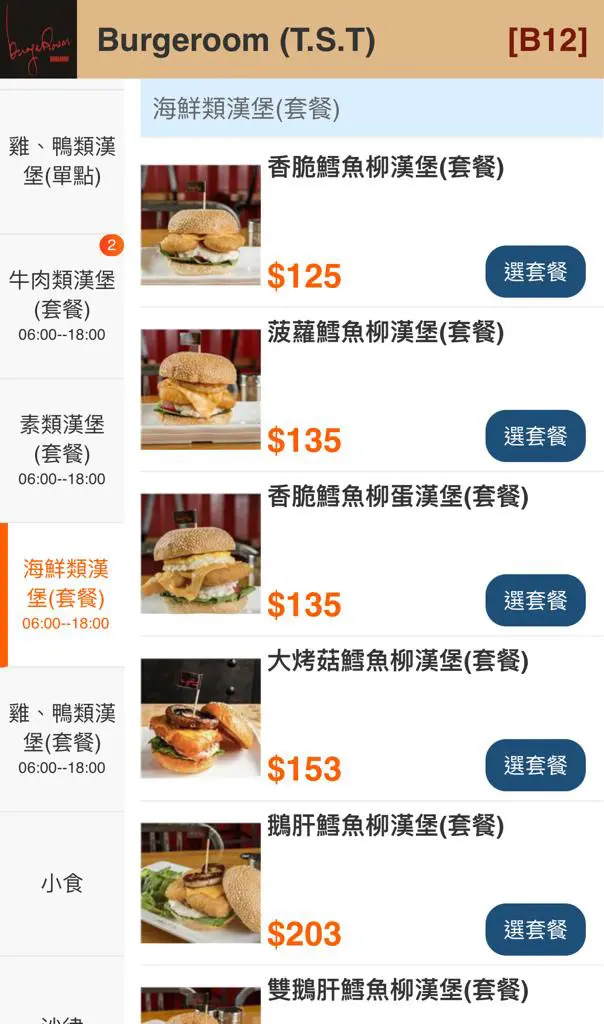Open 牛肉類漢堡(套餐) category
The image size is (604, 1024).
coord(62,306)
